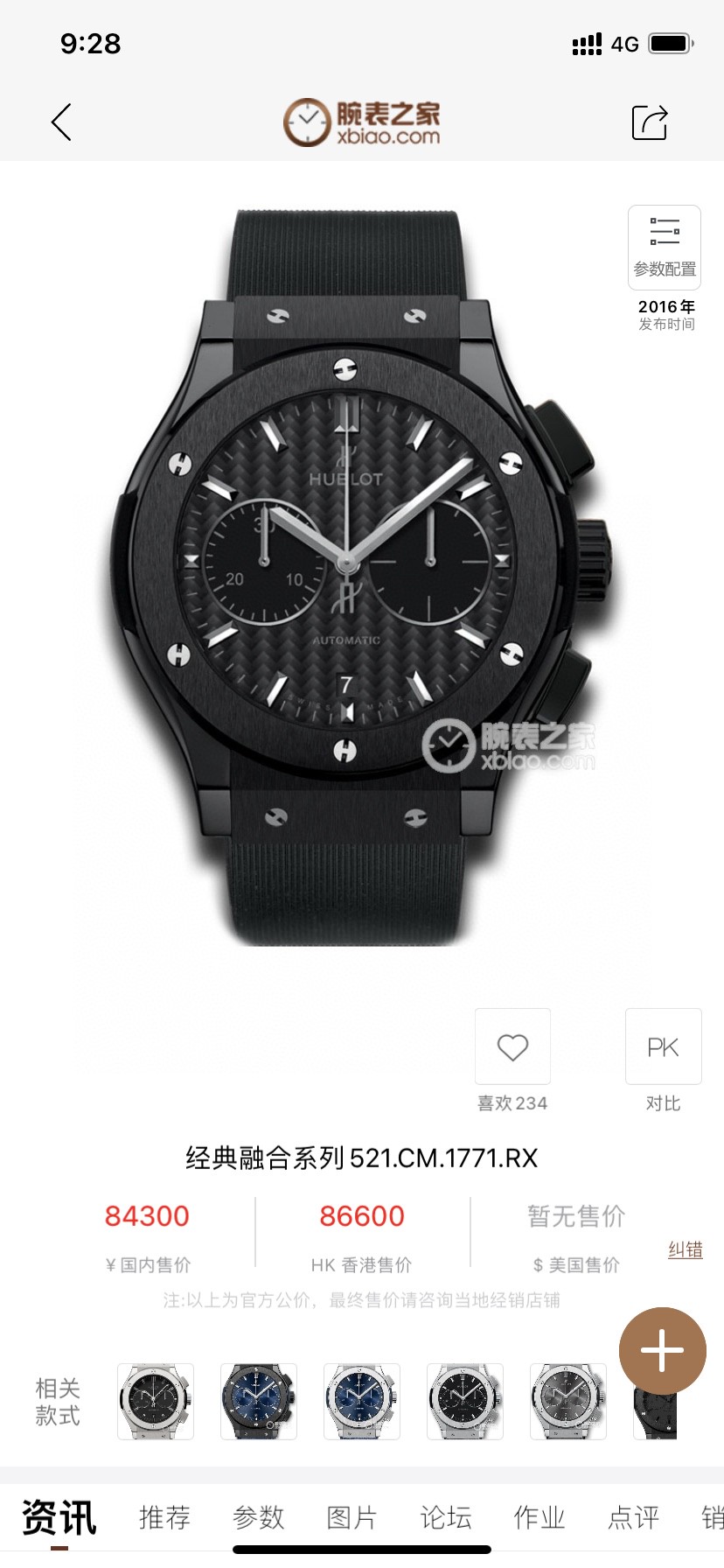Like this watch with the heart icon
The width and height of the screenshot is (724, 1568).
pos(512,1046)
